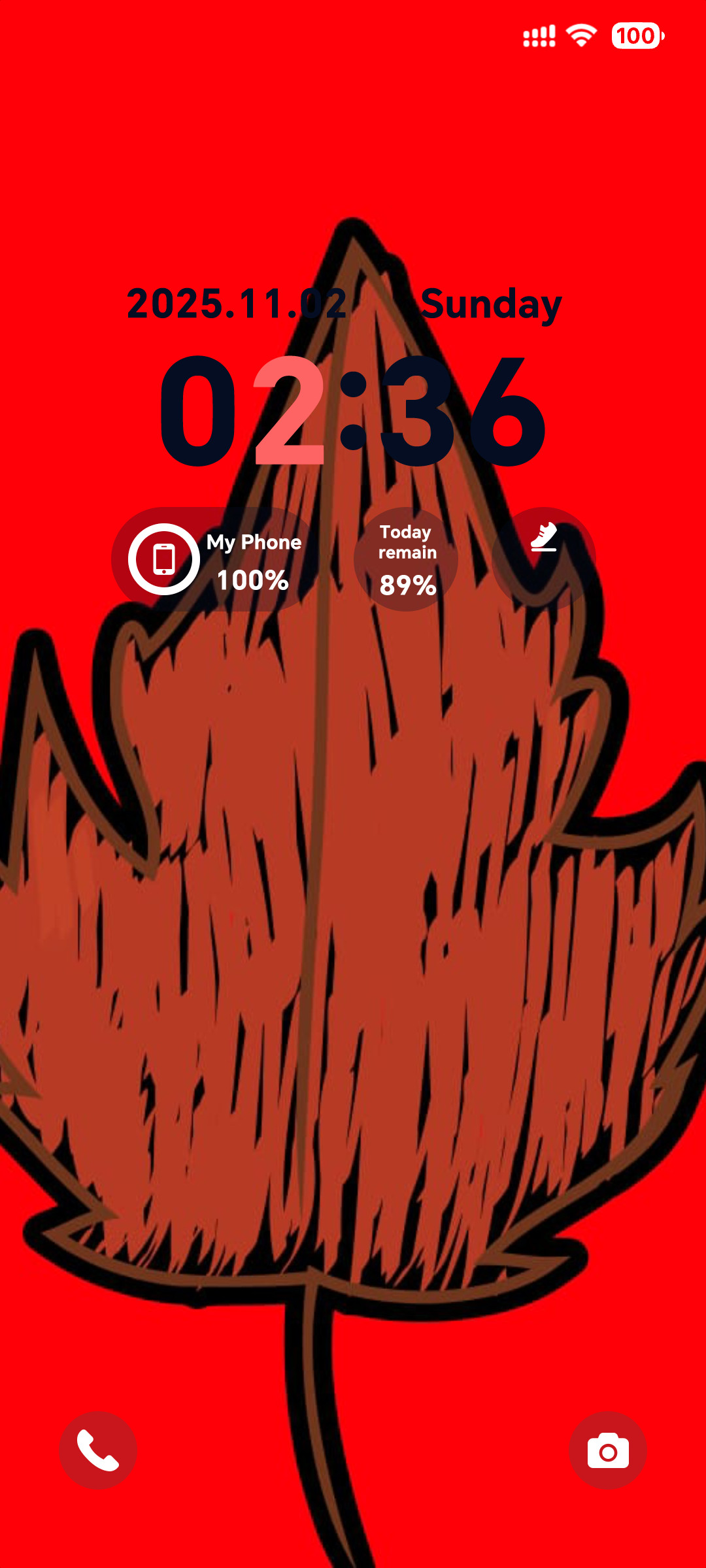Tap the clock showing 02:36

pyautogui.click(x=353, y=412)
